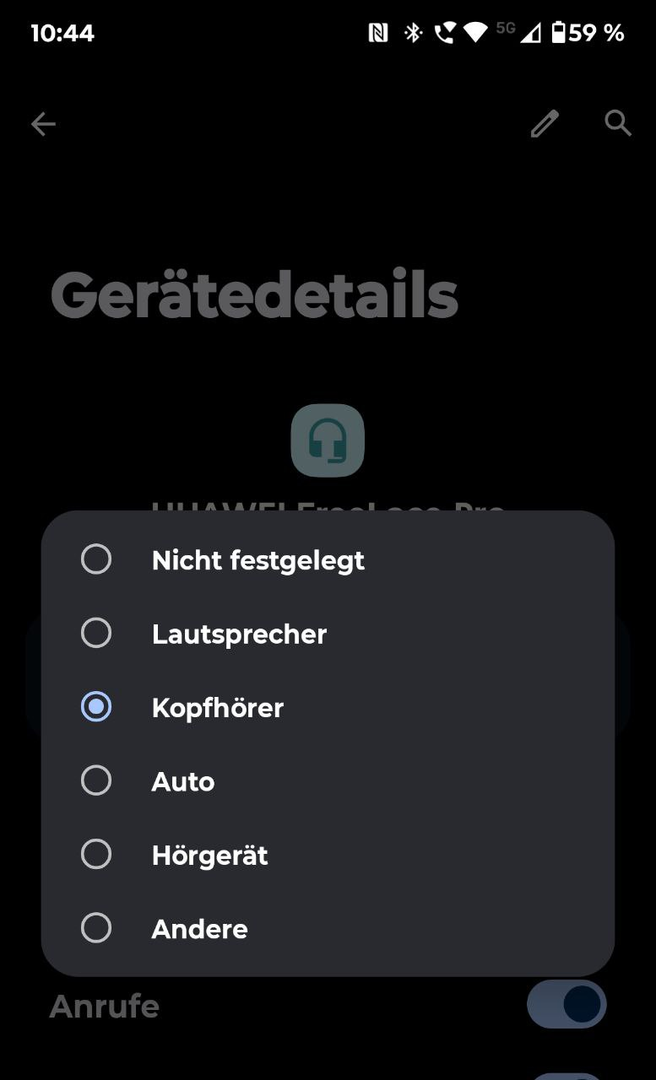
Task: Pick the Hörgerät option
Action: coord(327,855)
